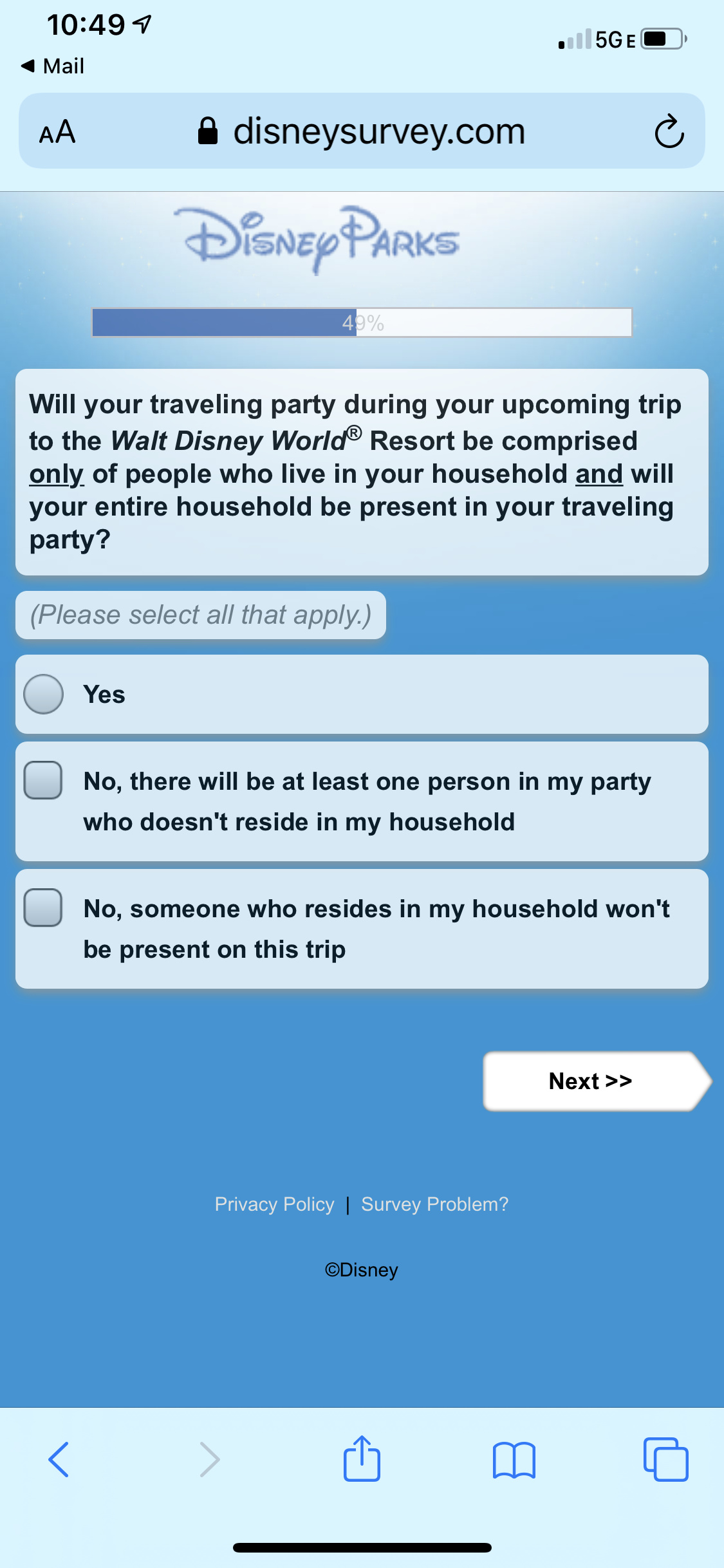Tap the disneysurvey.com address bar

(362, 131)
